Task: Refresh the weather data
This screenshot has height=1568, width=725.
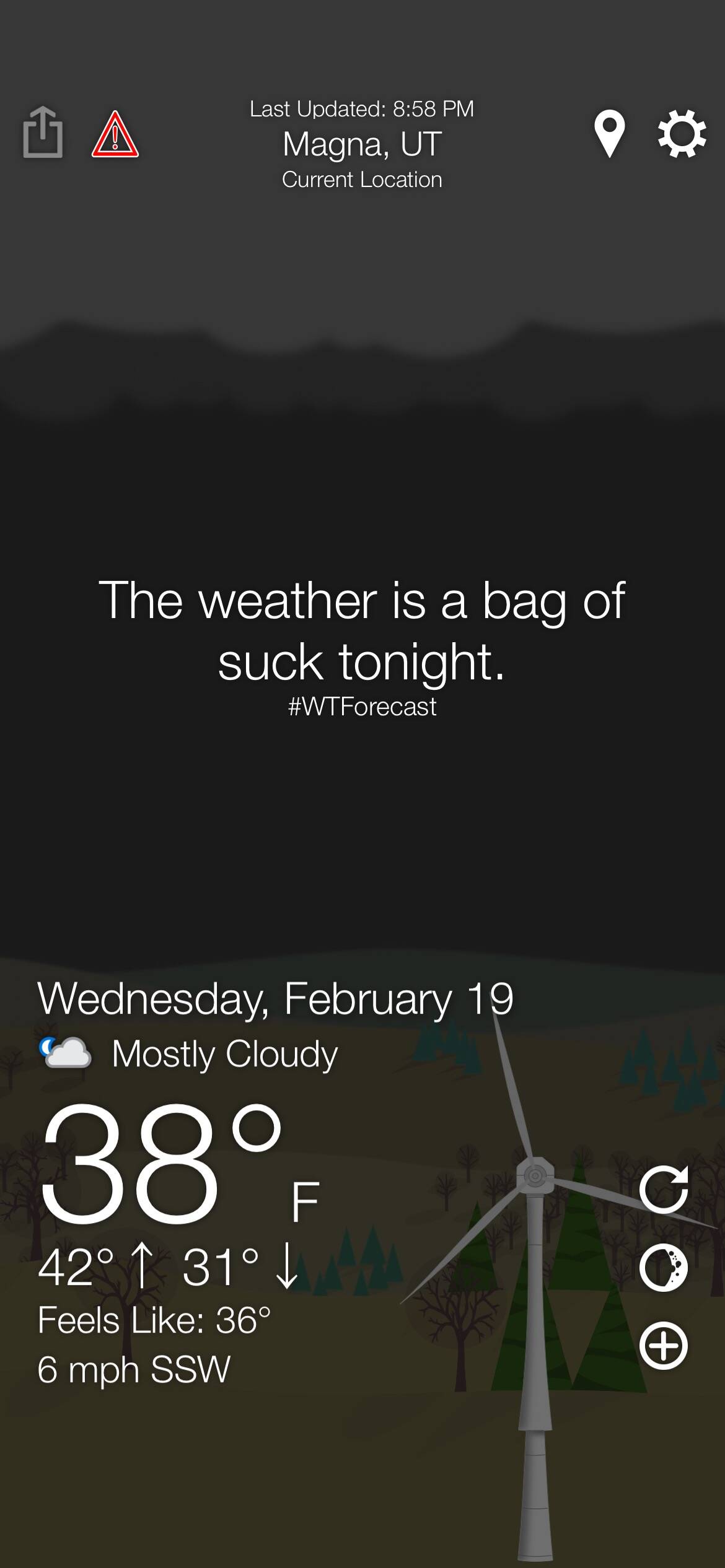Action: 664,1189
